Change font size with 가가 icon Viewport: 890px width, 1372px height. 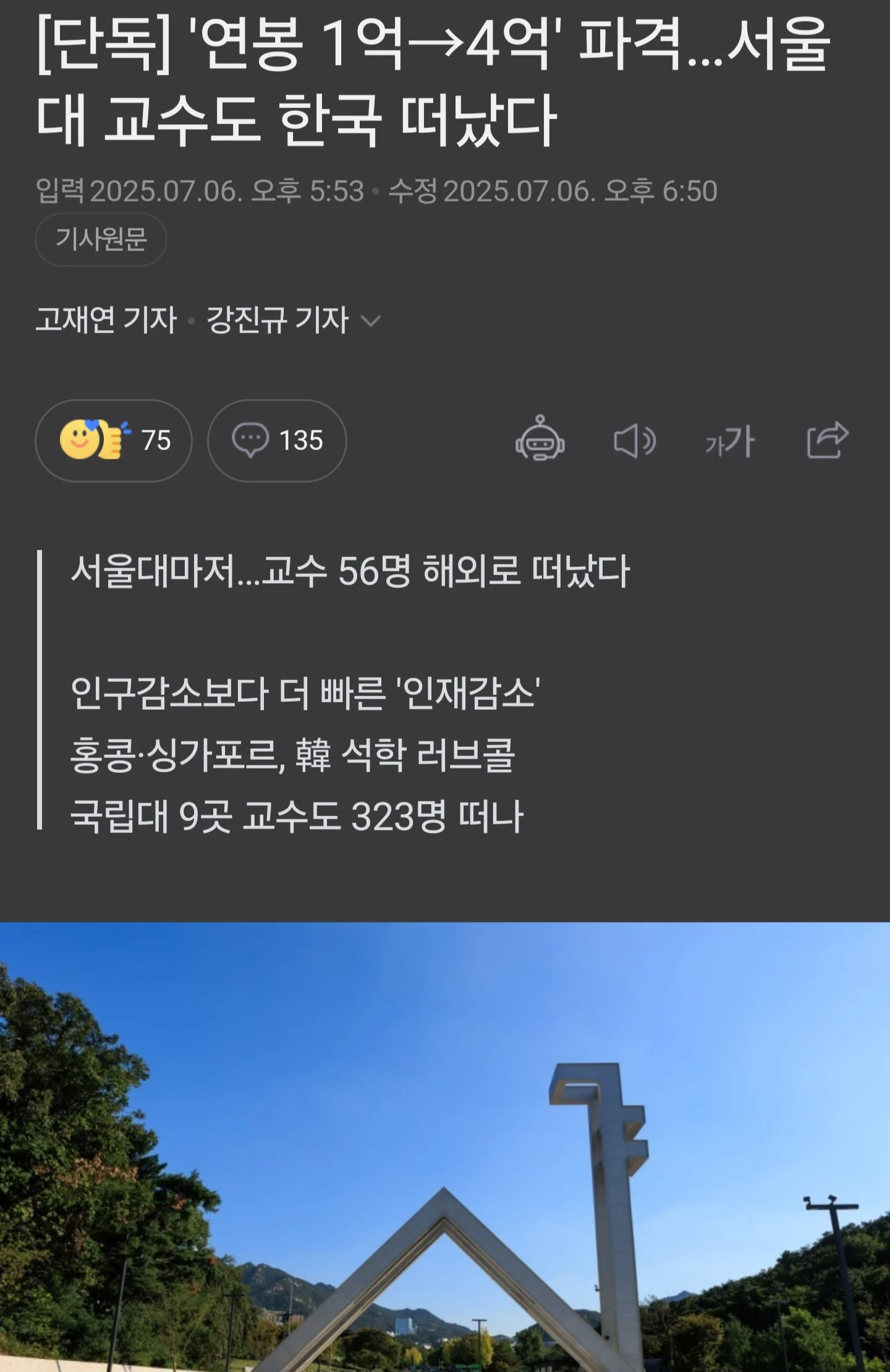coord(729,441)
